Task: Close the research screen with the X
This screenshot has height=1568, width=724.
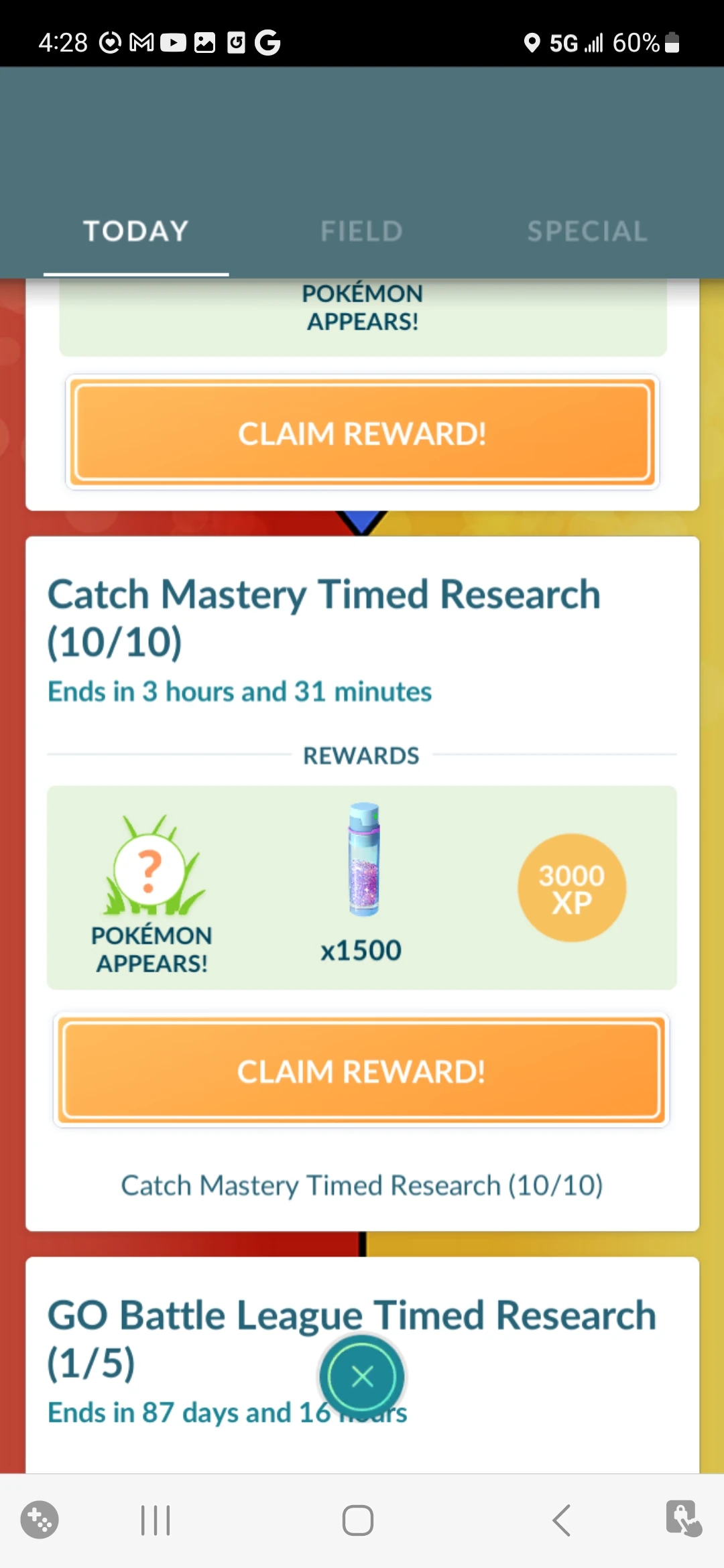Action: [x=361, y=1376]
